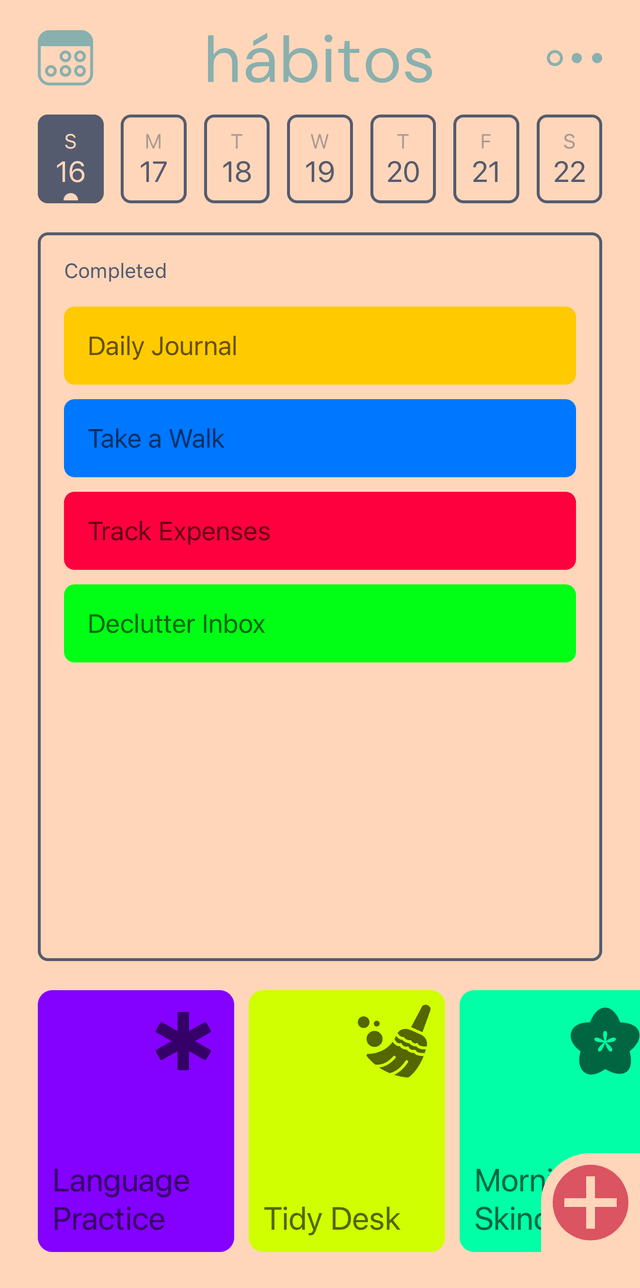Add a new habit with plus button
The width and height of the screenshot is (640, 1288).
point(591,1203)
